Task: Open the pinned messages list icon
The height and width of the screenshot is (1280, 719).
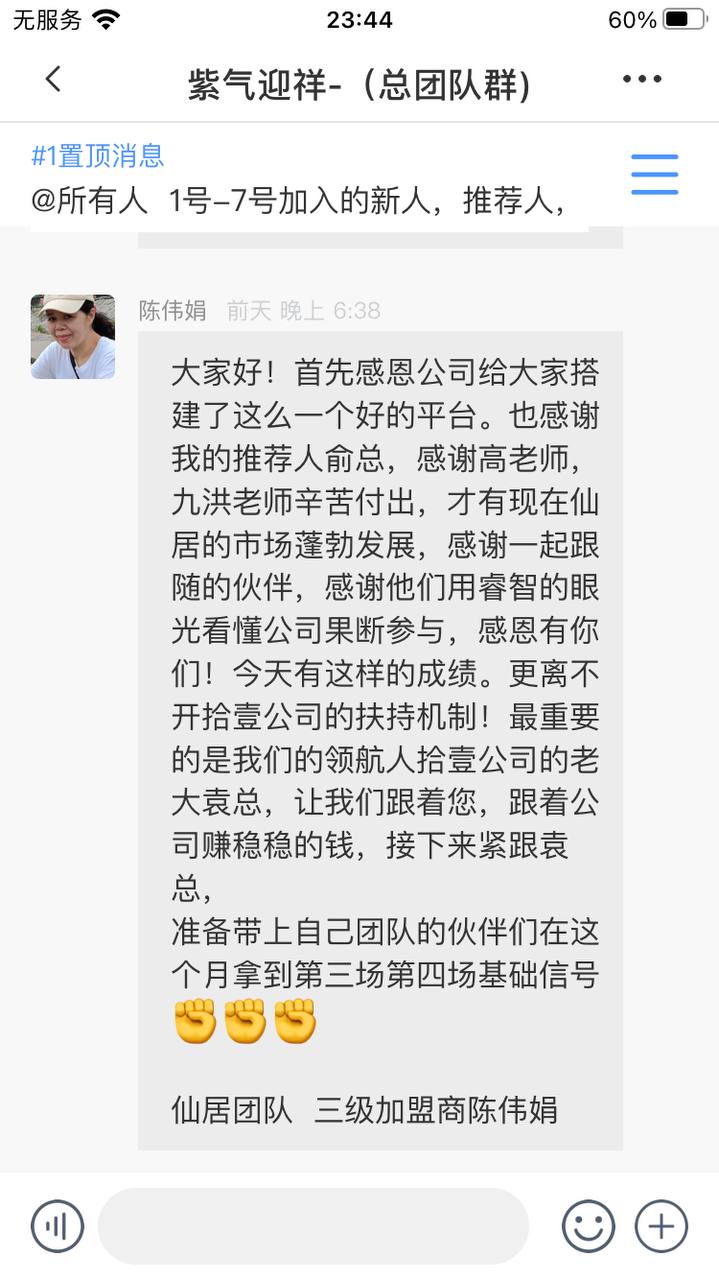Action: [x=654, y=176]
